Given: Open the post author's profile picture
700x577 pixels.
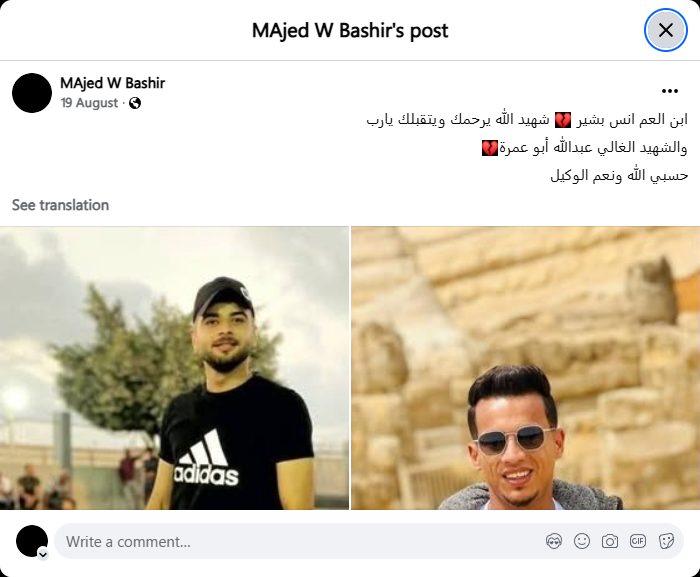Looking at the screenshot, I should 32,93.
